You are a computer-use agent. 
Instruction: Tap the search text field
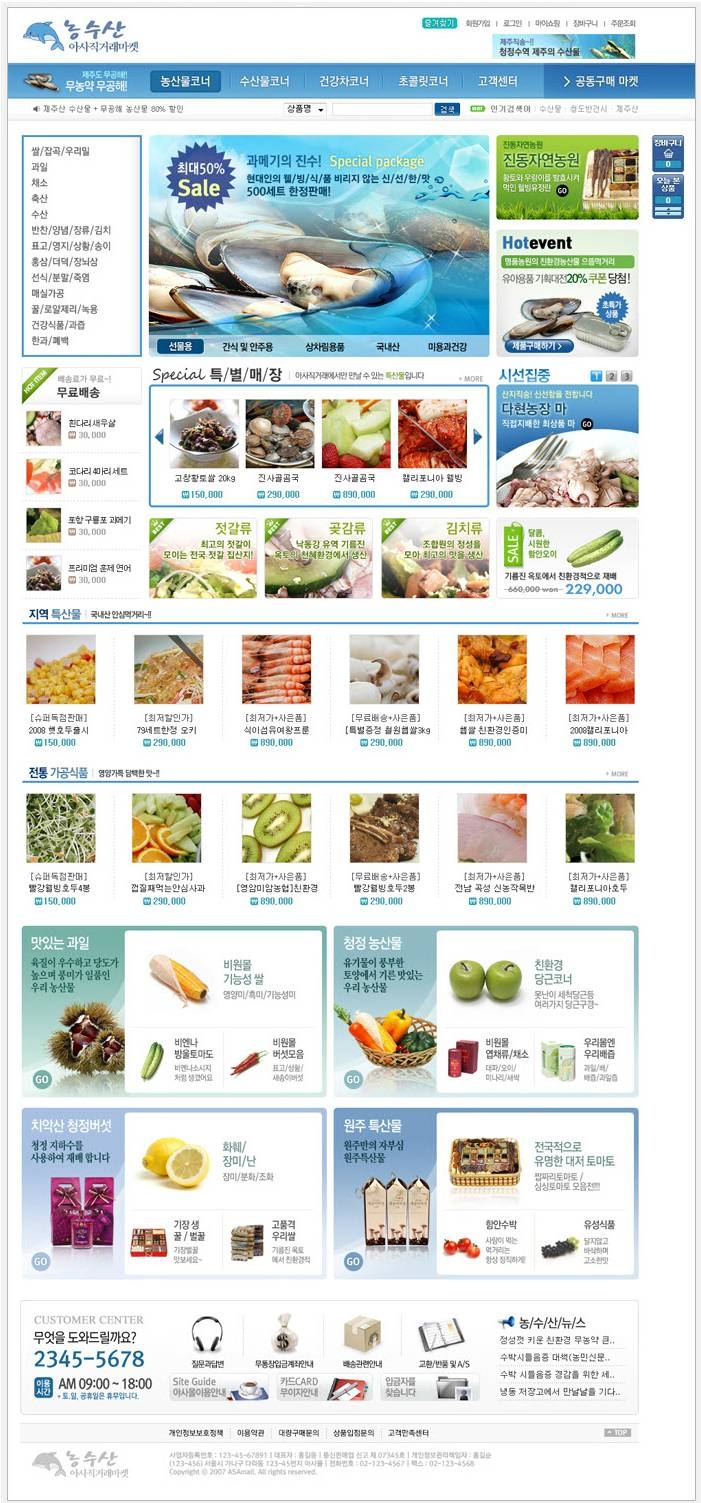pyautogui.click(x=380, y=109)
